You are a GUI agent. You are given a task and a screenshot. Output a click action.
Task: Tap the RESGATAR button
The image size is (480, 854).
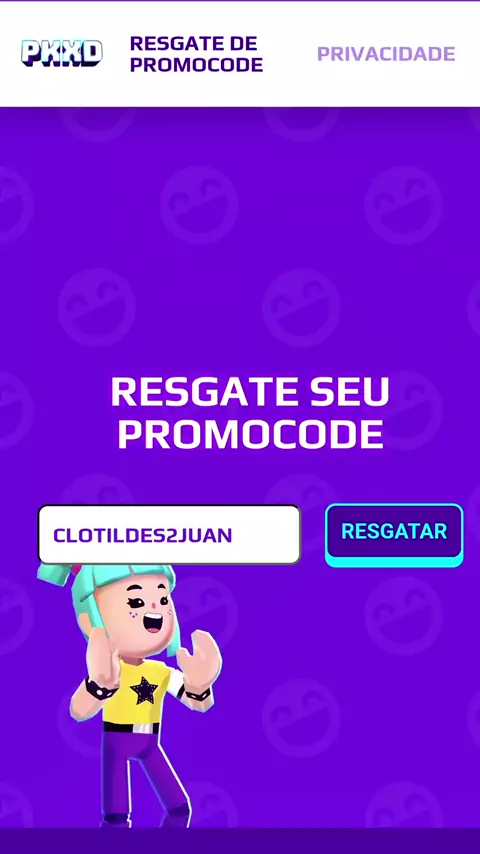(394, 534)
